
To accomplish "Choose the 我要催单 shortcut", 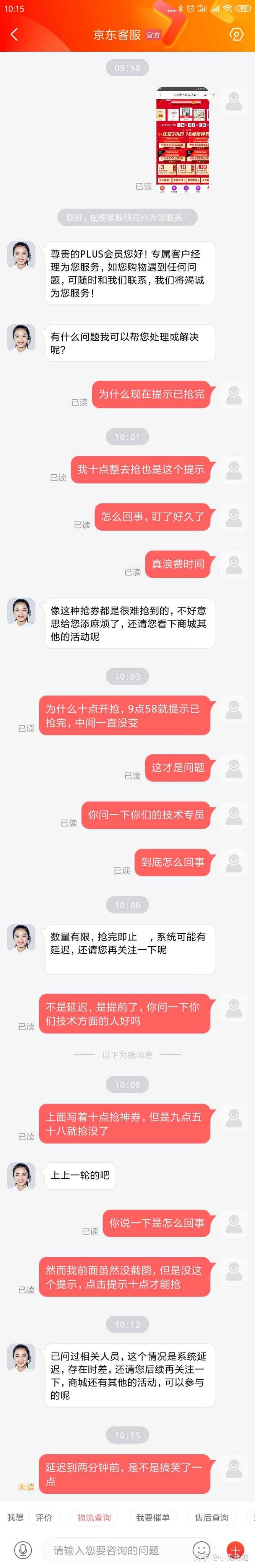I will [x=153, y=1517].
